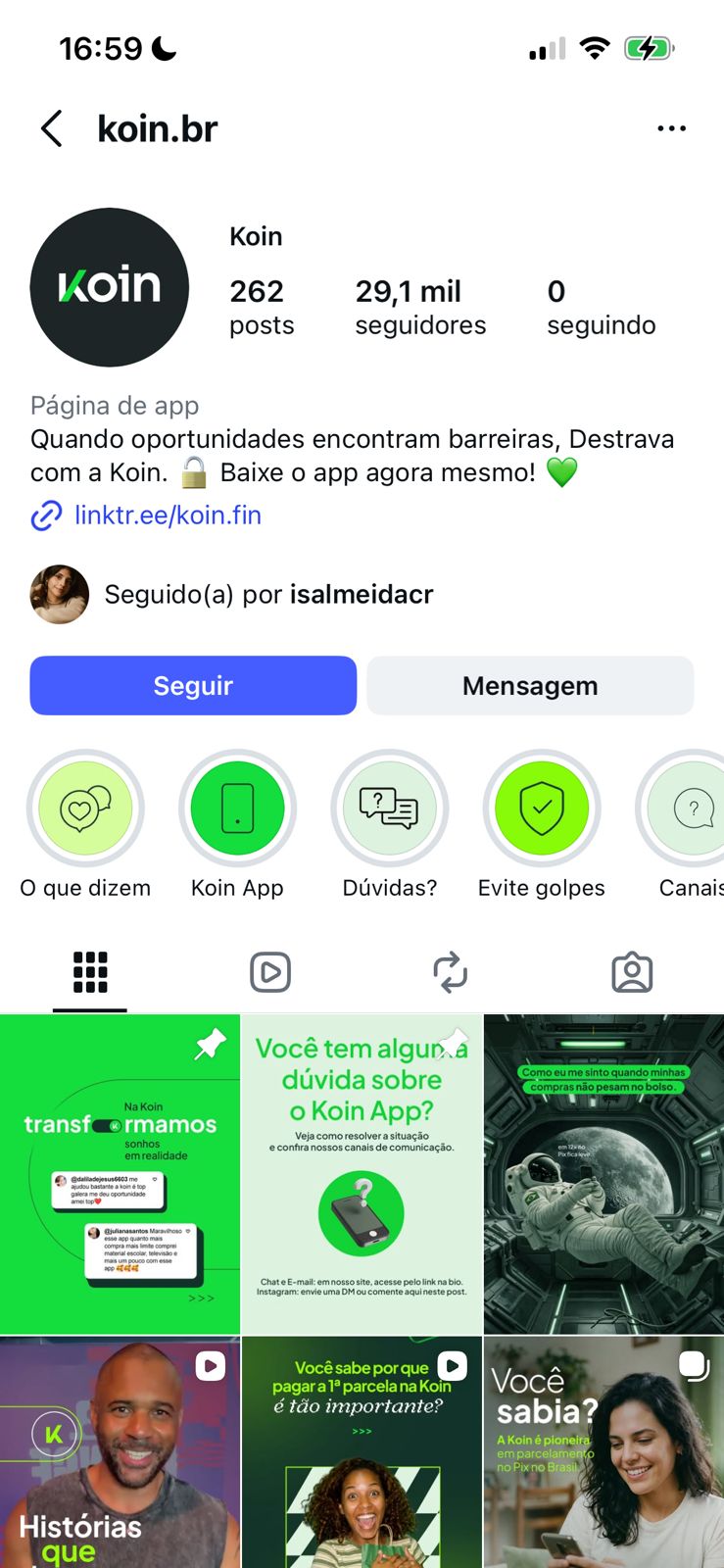Select the Reels tab icon
Screen dimensions: 724x1568
(270, 971)
